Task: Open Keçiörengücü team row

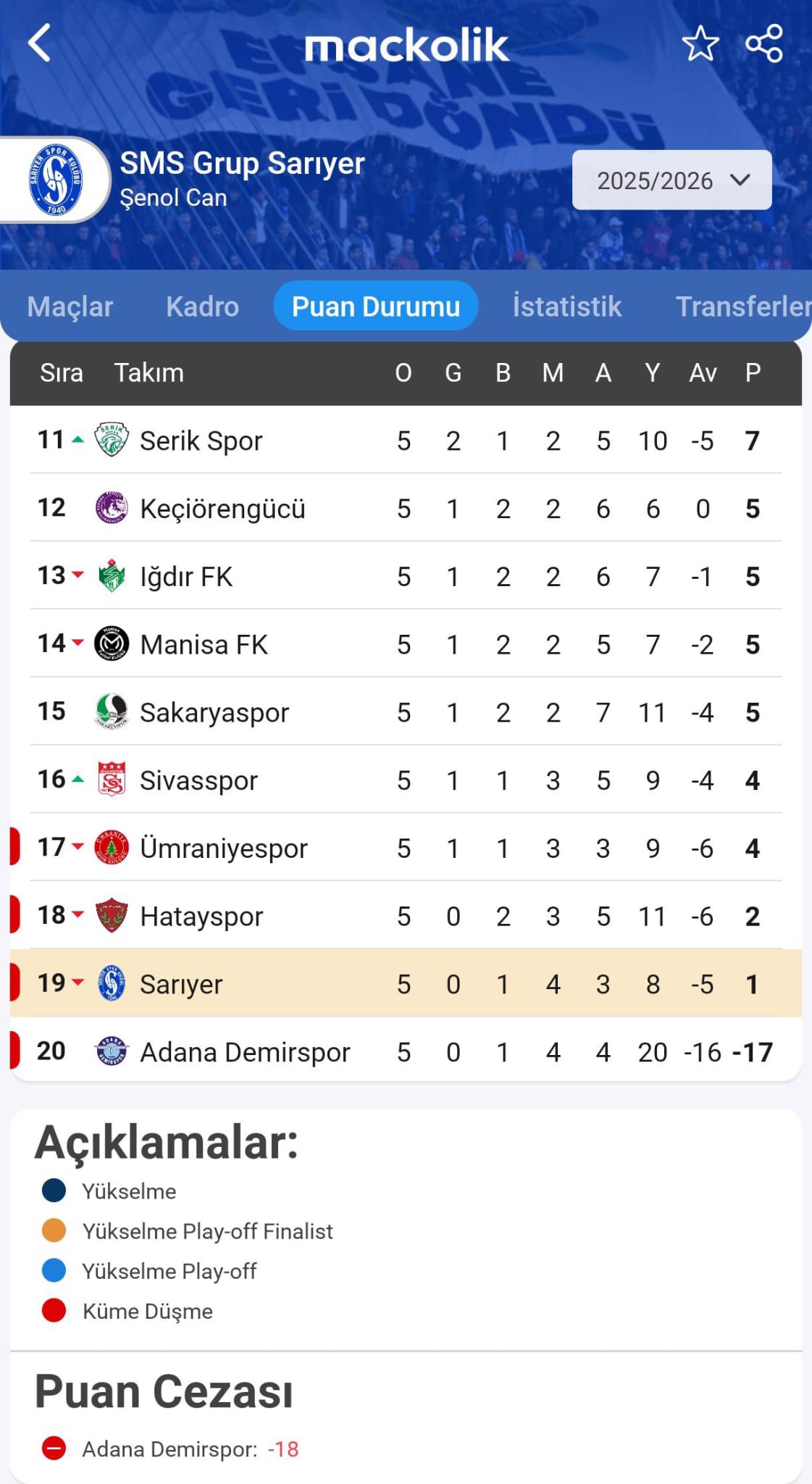Action: (x=406, y=508)
